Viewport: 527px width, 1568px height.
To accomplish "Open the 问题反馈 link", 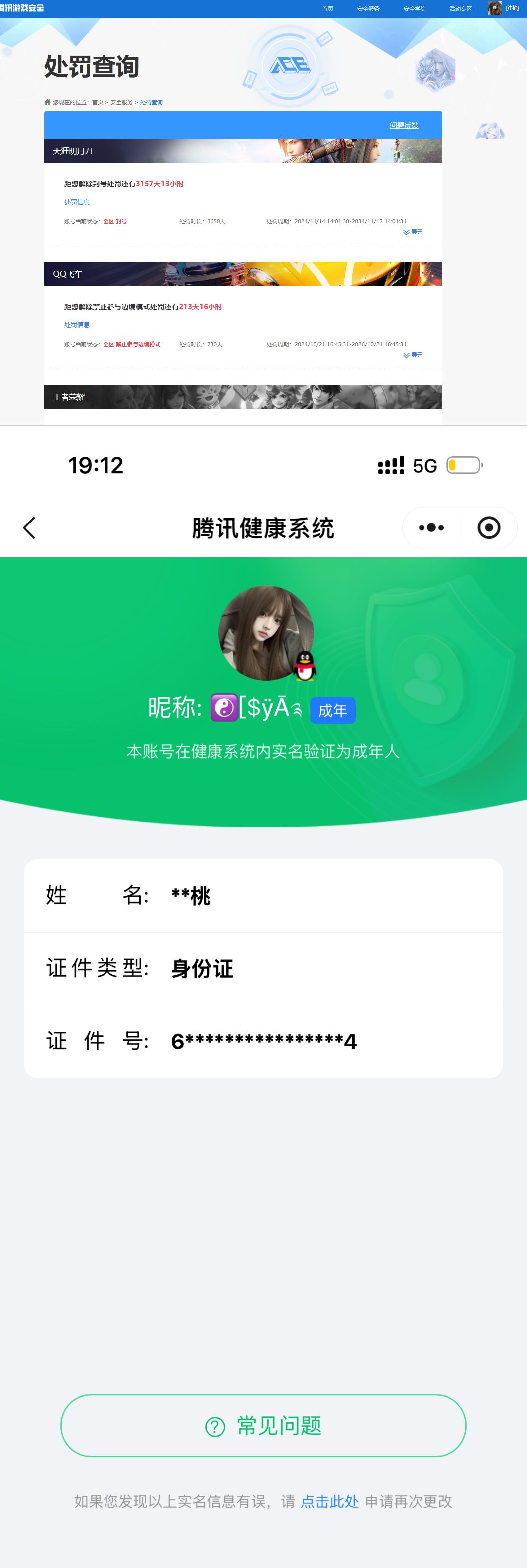I will (x=404, y=125).
